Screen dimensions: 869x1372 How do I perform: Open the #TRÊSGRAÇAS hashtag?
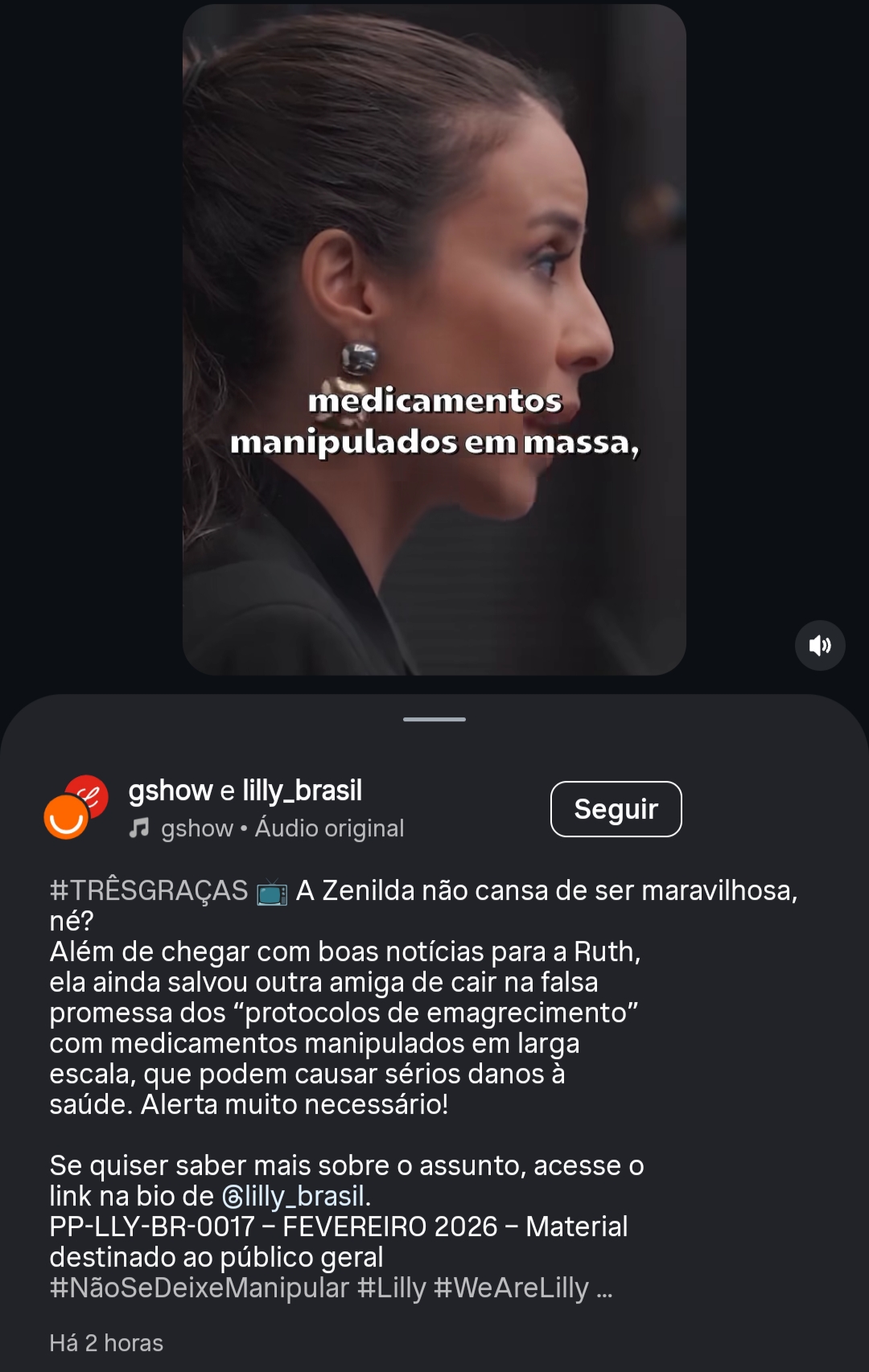[x=149, y=891]
